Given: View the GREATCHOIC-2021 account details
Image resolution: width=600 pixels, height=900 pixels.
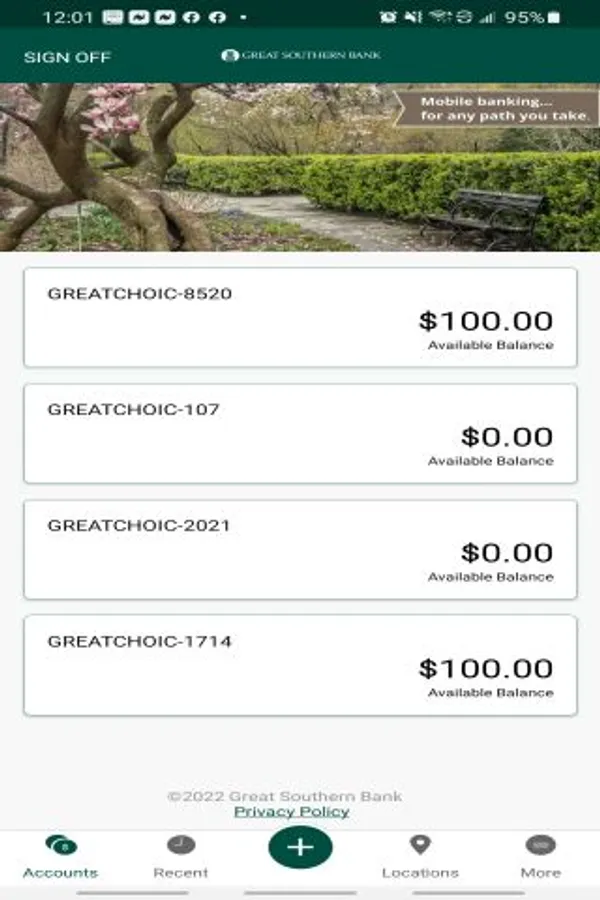Looking at the screenshot, I should pos(300,550).
